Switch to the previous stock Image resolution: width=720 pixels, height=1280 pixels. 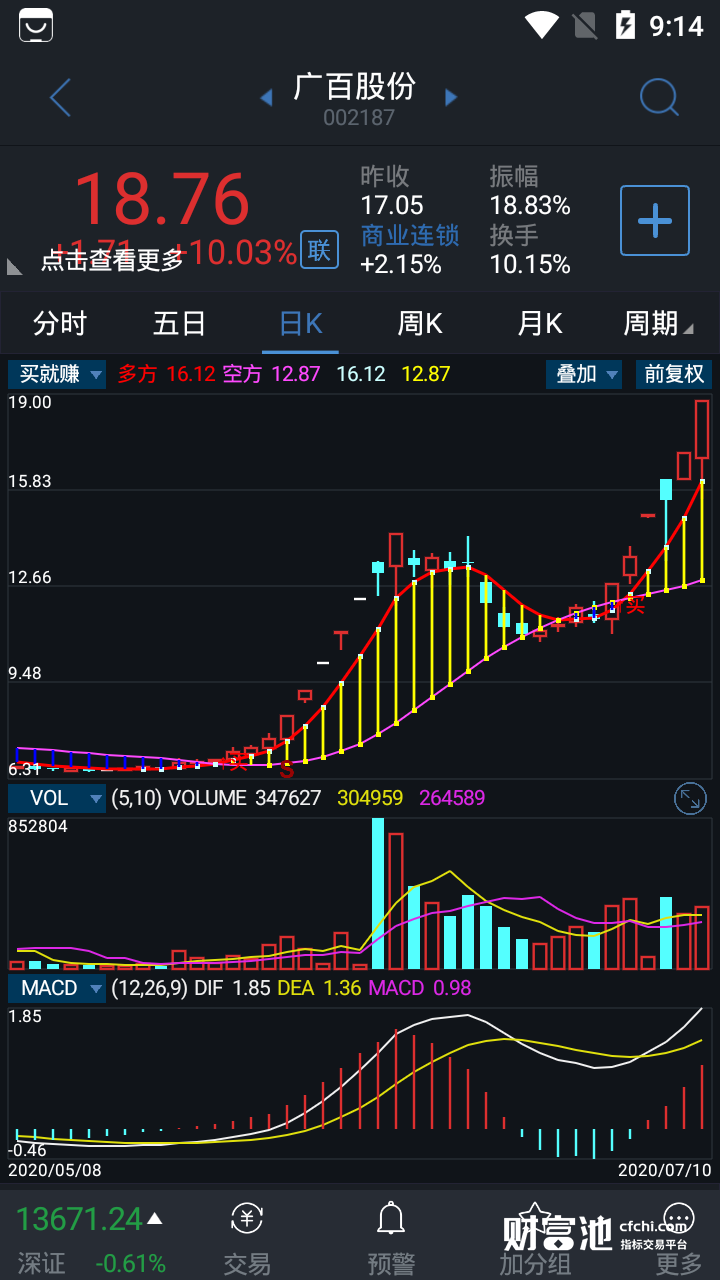pyautogui.click(x=266, y=98)
